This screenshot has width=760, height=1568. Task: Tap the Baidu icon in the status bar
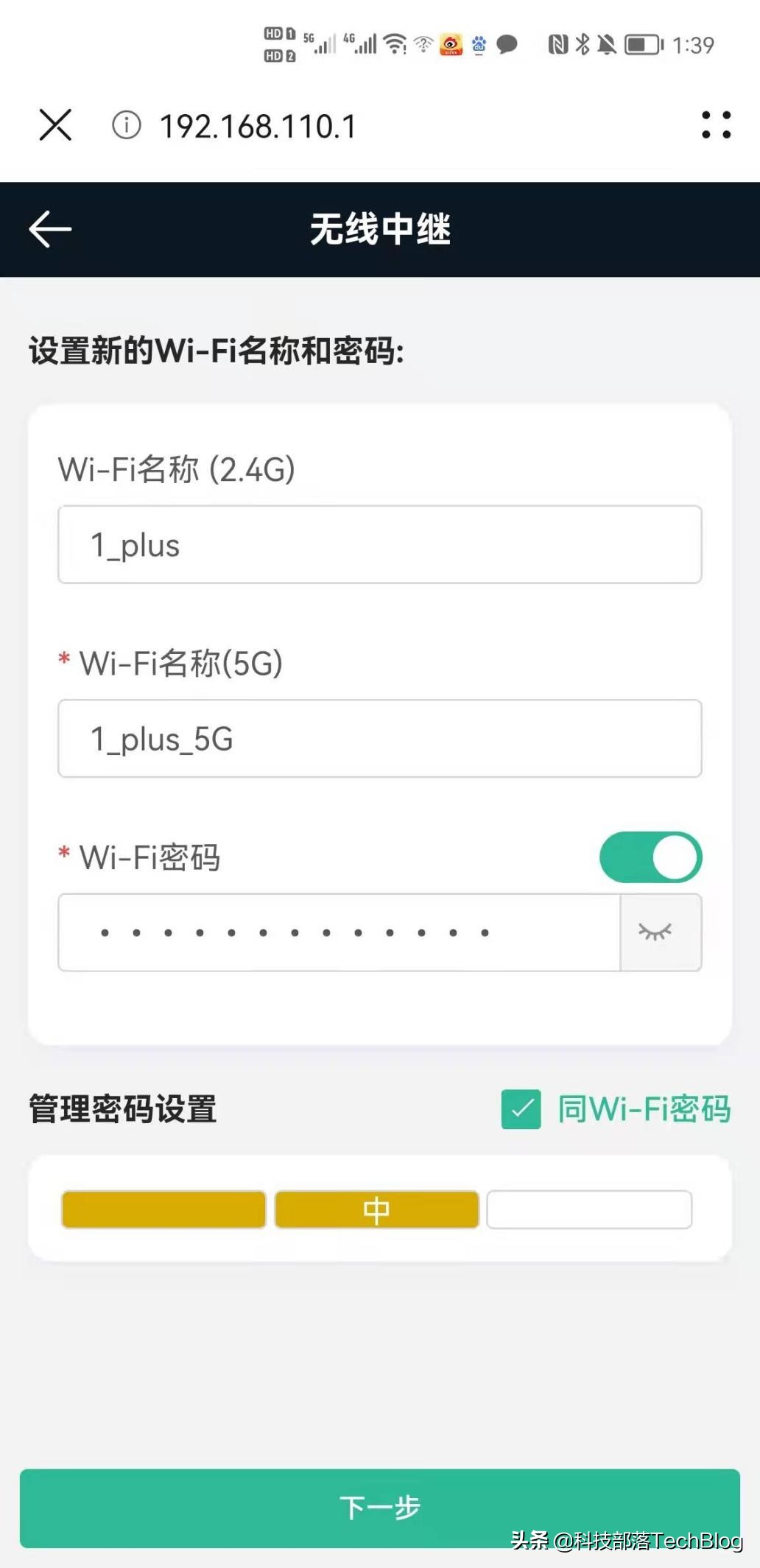point(478,46)
